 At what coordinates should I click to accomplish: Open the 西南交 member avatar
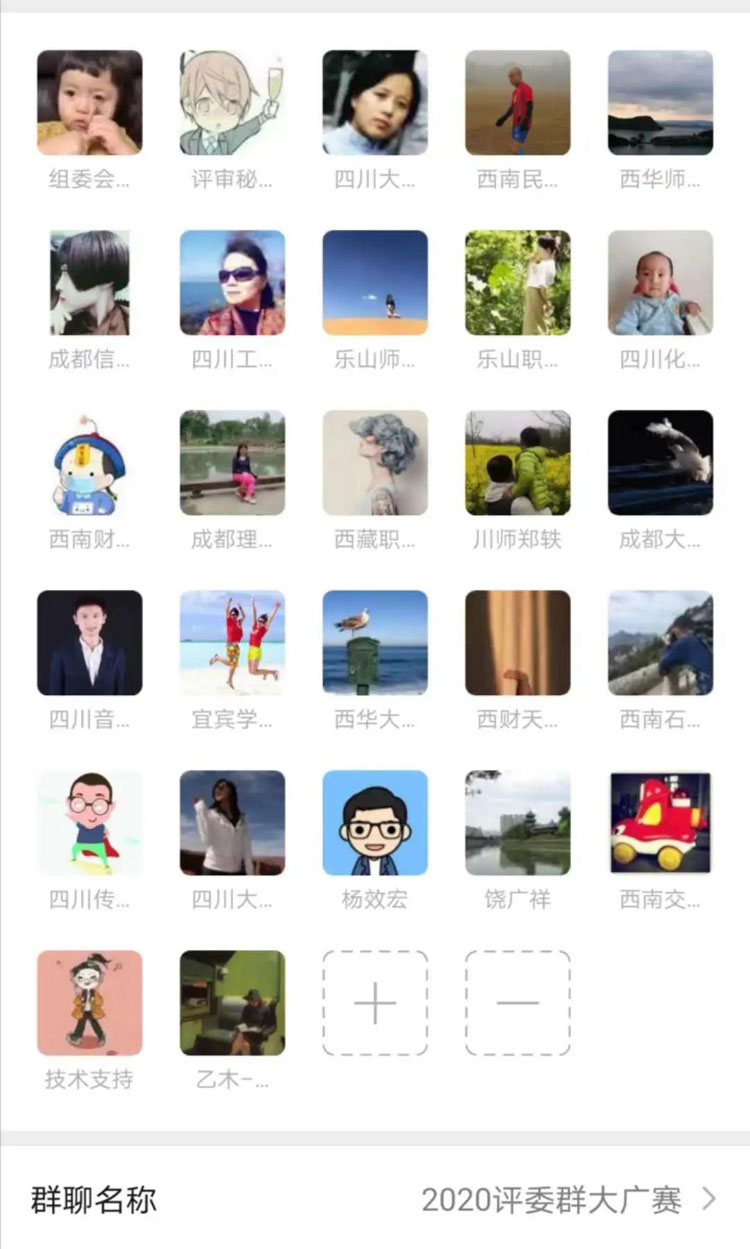(x=660, y=823)
